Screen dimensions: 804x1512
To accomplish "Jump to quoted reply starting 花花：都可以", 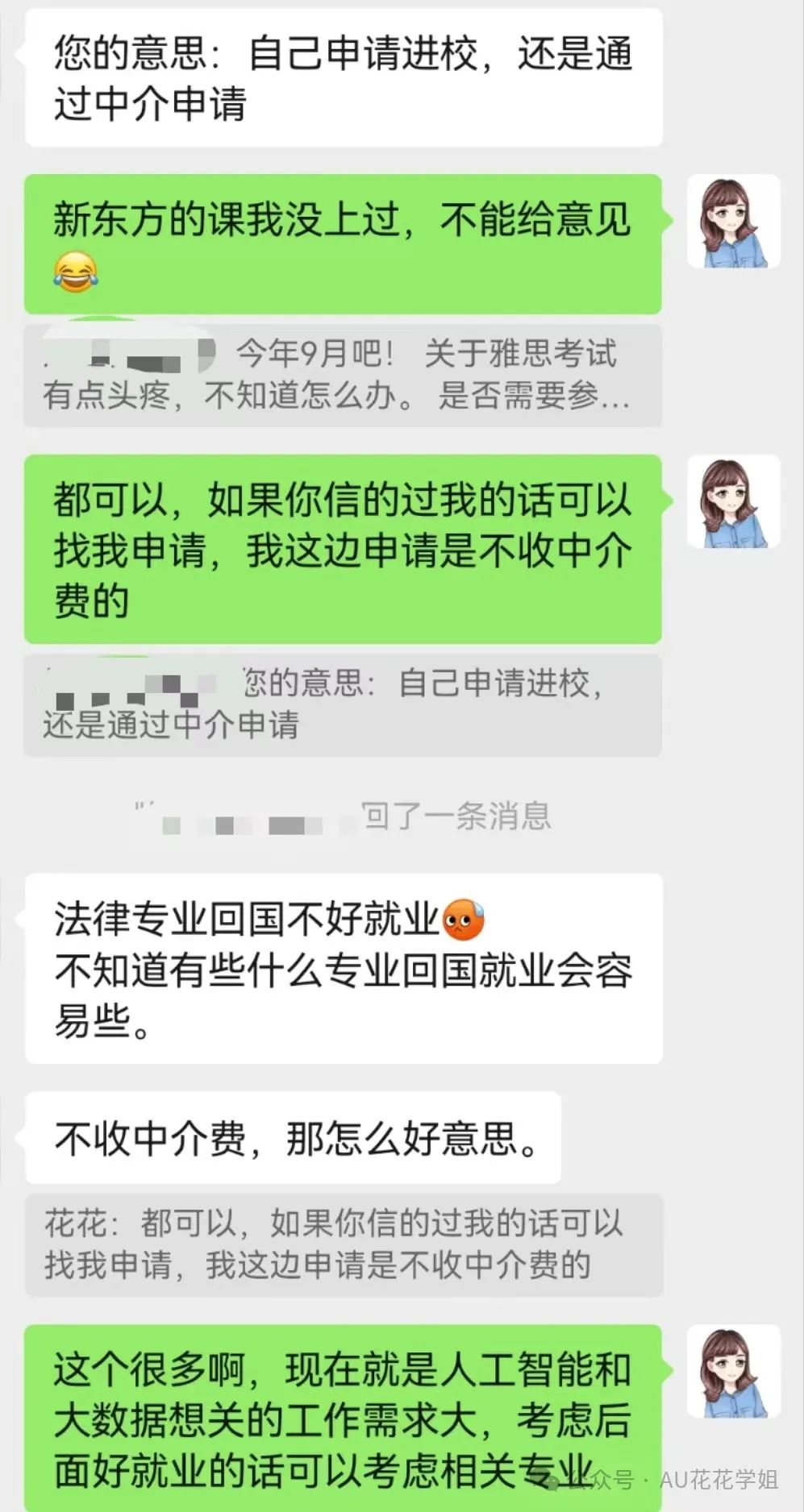I will pyautogui.click(x=343, y=1244).
